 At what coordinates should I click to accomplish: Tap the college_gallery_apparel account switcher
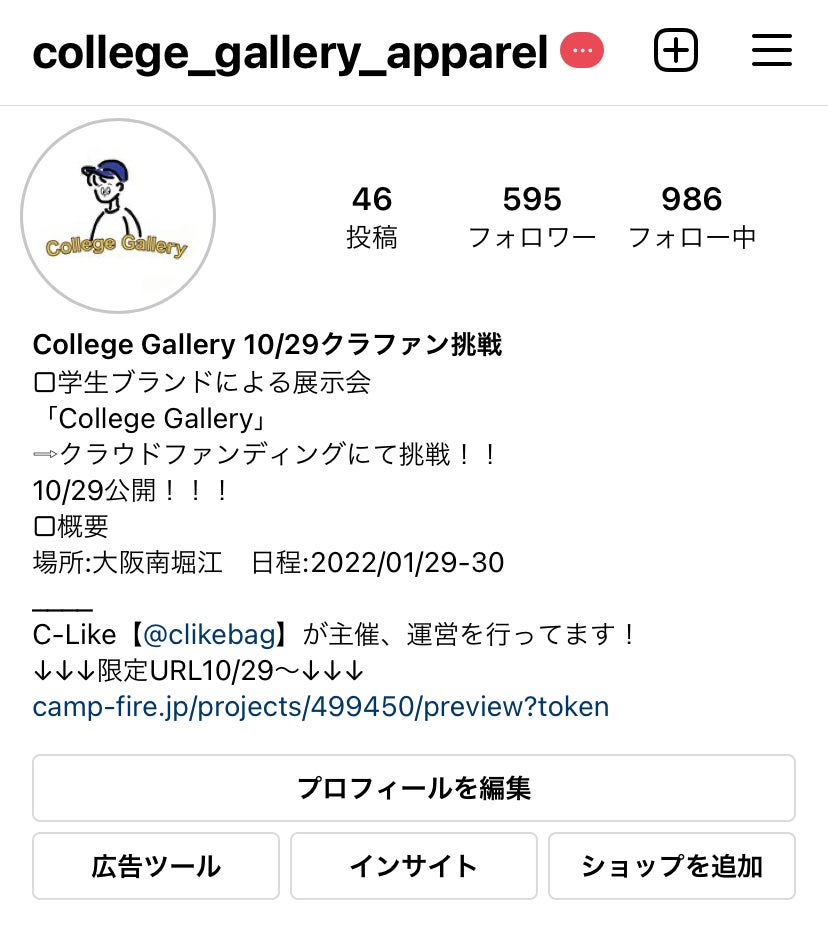point(290,53)
